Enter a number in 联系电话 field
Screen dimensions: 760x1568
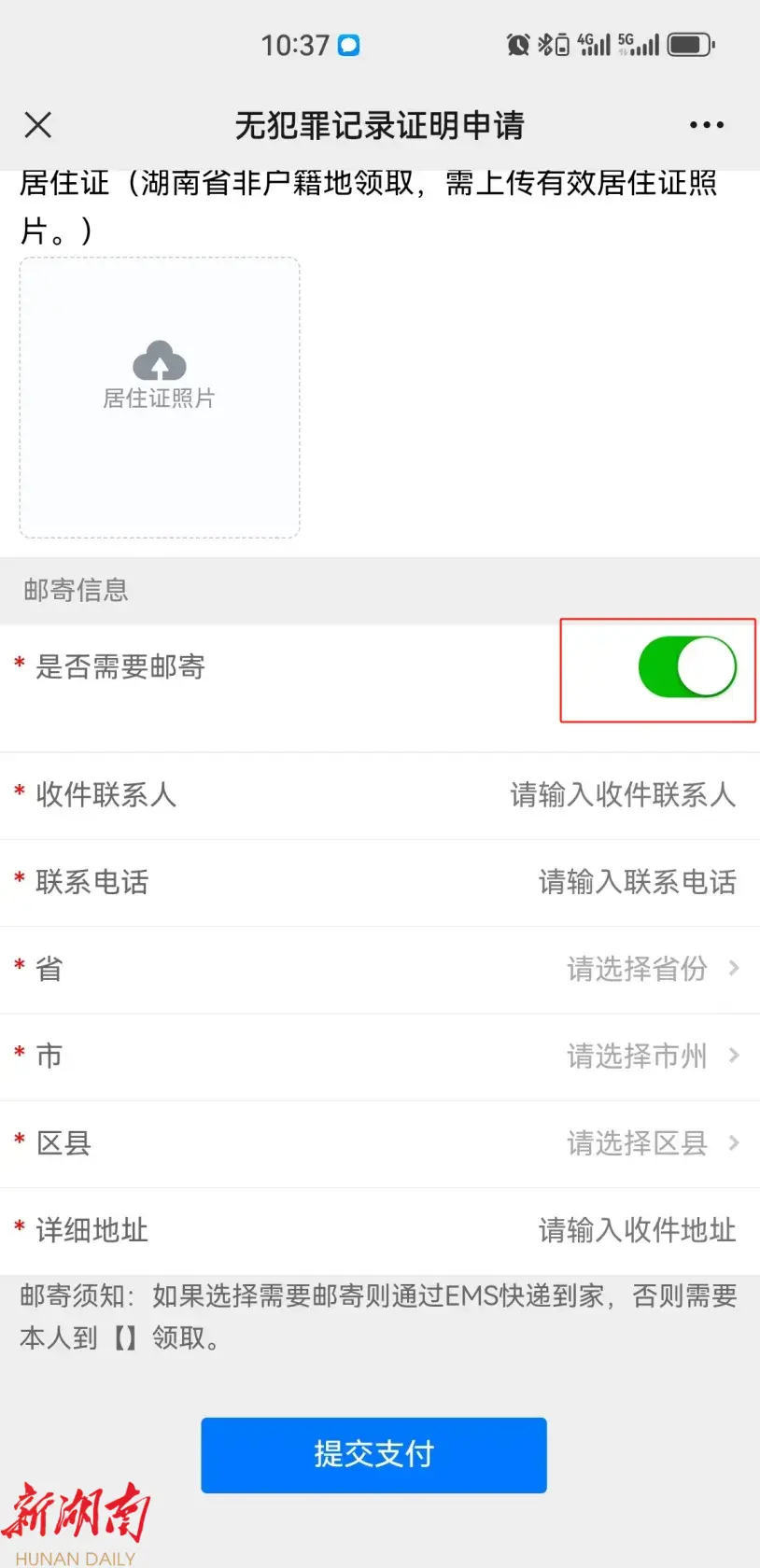637,882
